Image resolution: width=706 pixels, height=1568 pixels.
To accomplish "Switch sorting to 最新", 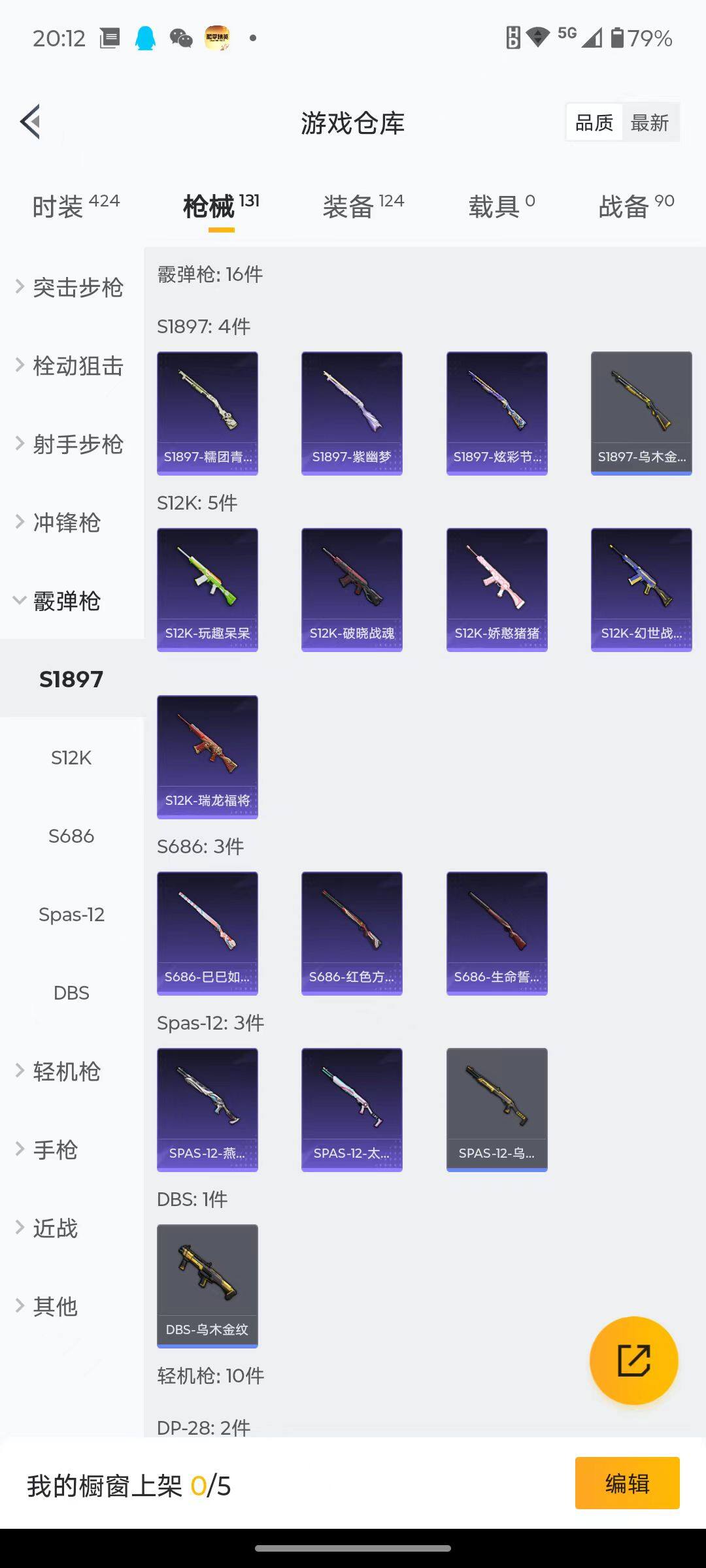I will click(x=651, y=122).
